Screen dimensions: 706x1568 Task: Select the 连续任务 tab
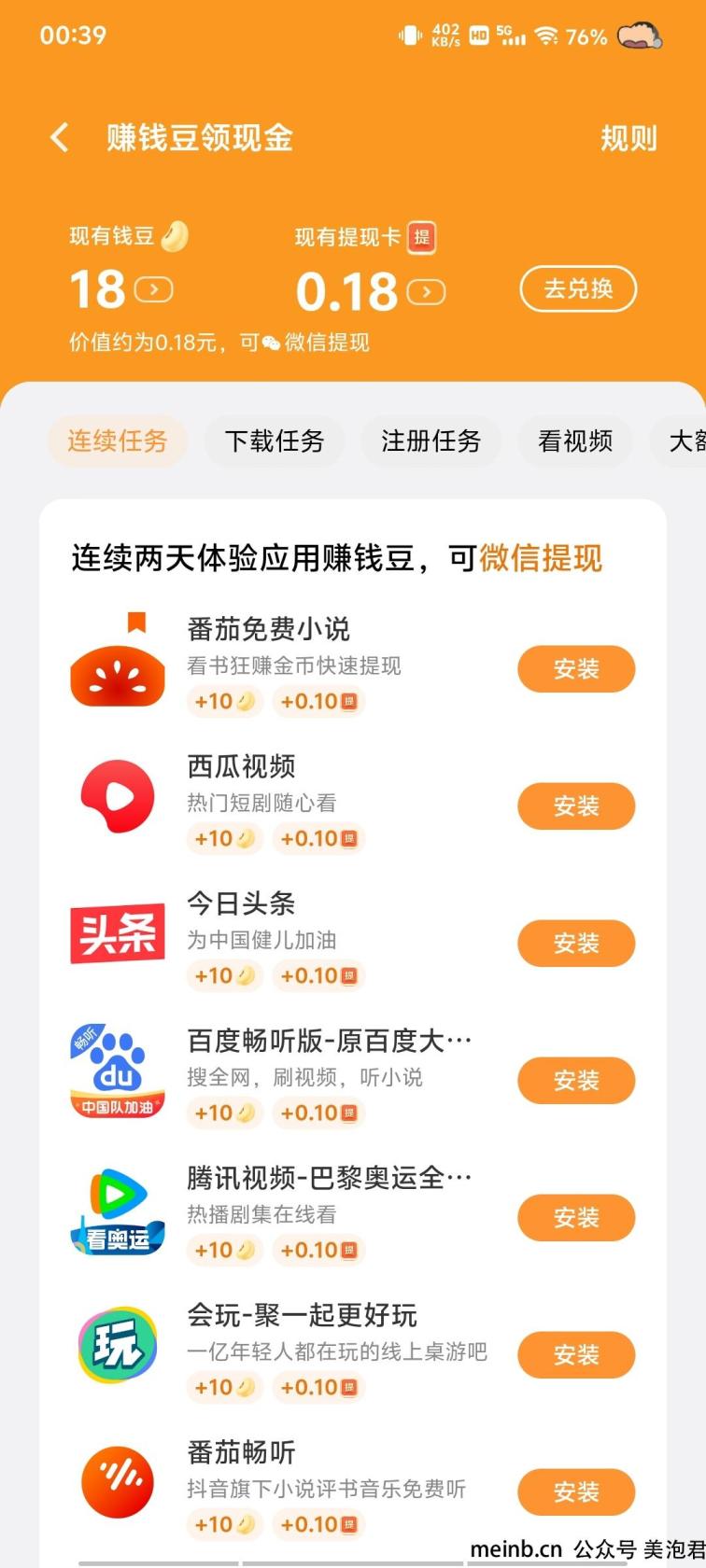coord(118,441)
